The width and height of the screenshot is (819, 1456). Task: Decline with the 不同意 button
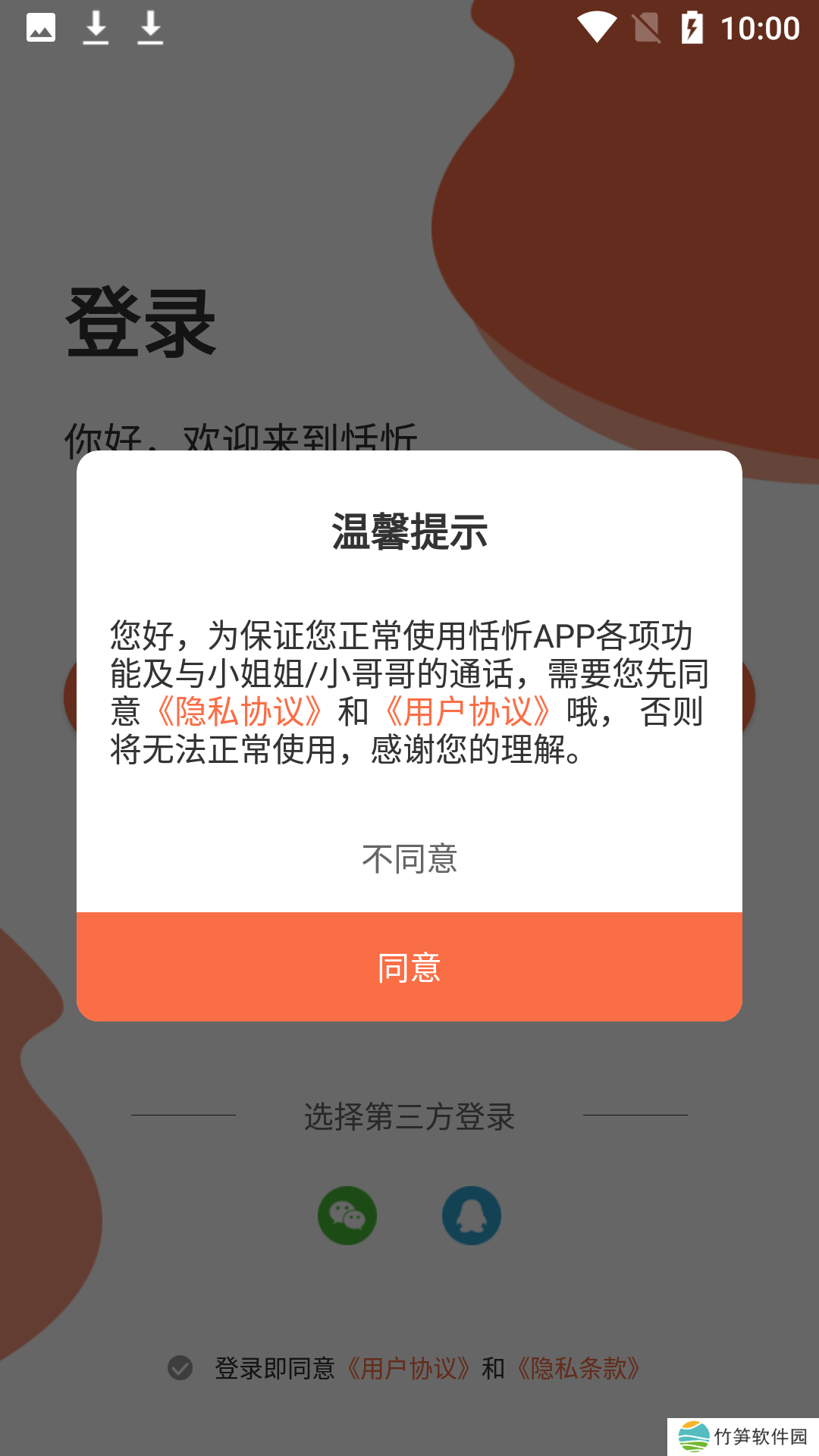click(409, 859)
